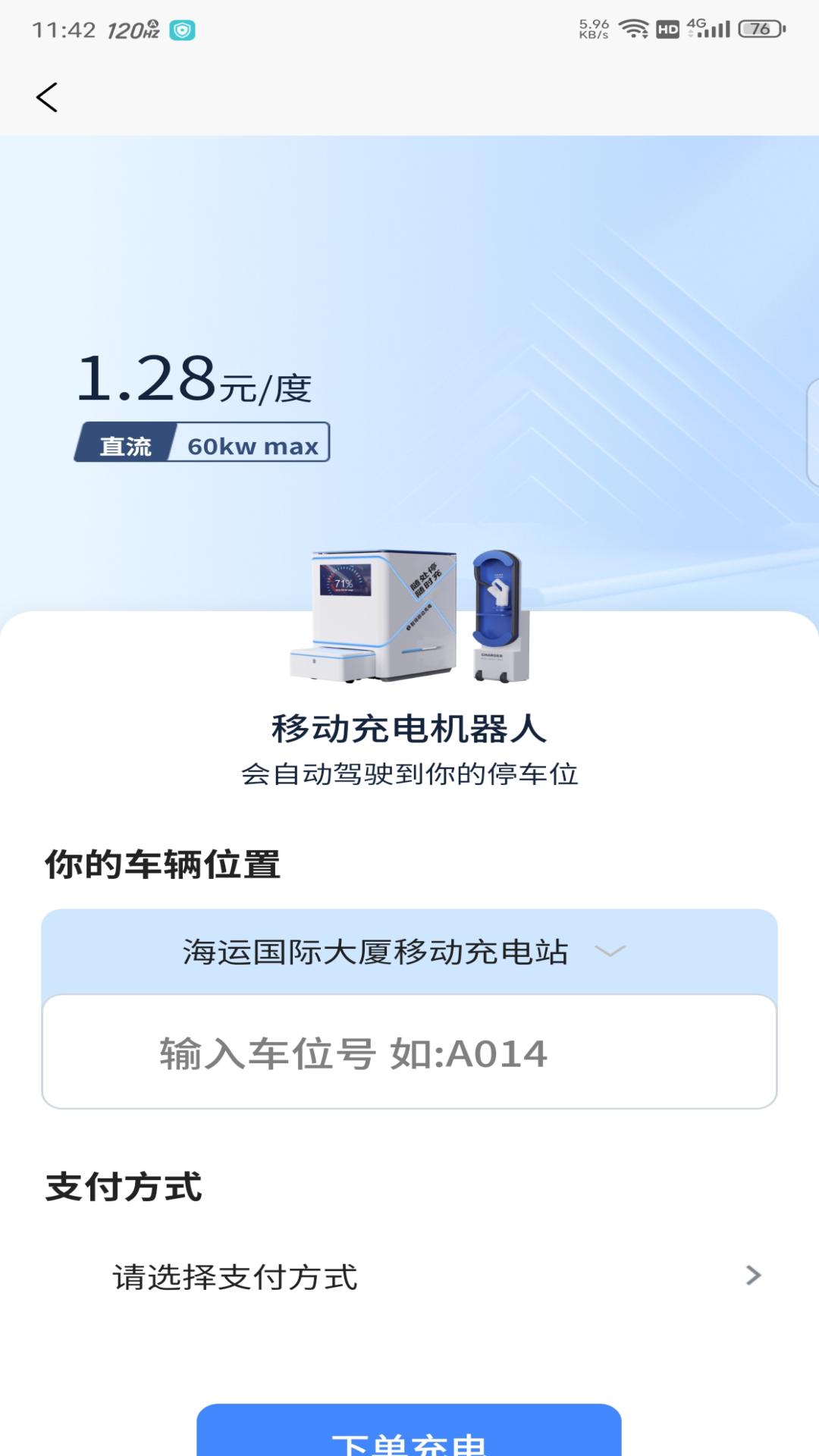Image resolution: width=819 pixels, height=1456 pixels.
Task: Focus the 输入车位号 parking spot field
Action: pyautogui.click(x=409, y=1053)
